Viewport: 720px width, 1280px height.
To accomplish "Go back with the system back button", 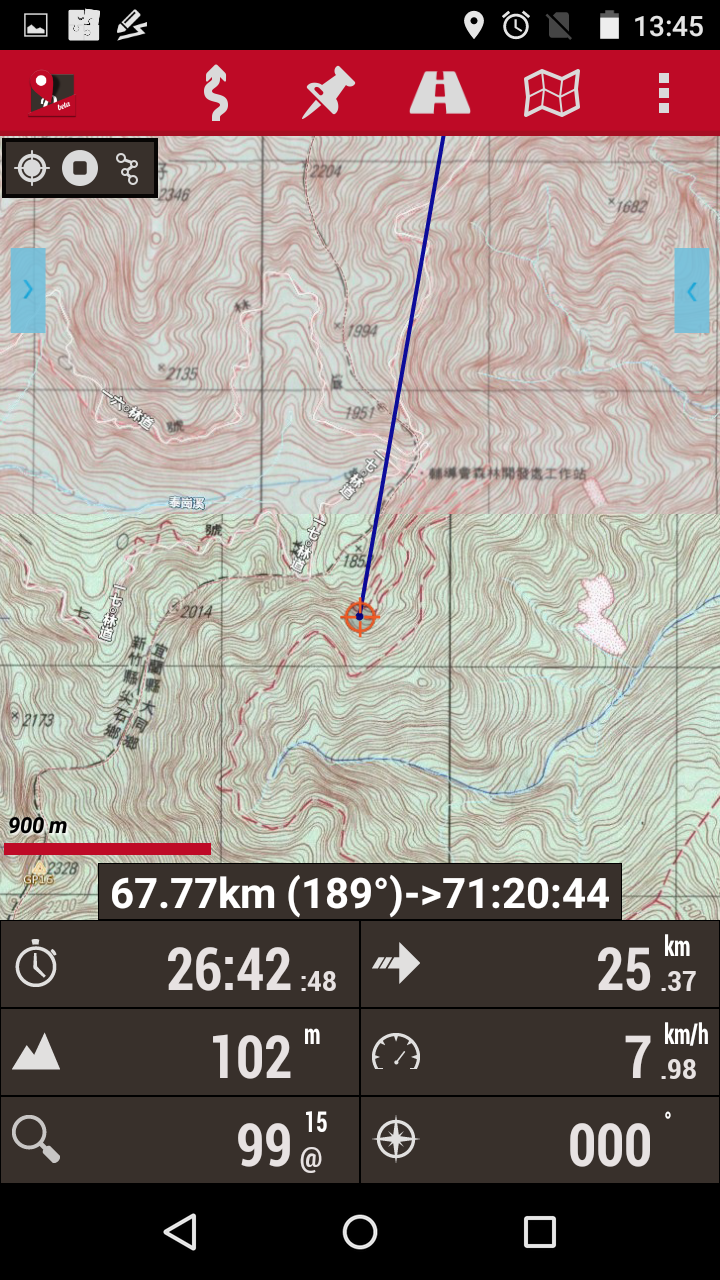I will click(180, 1232).
